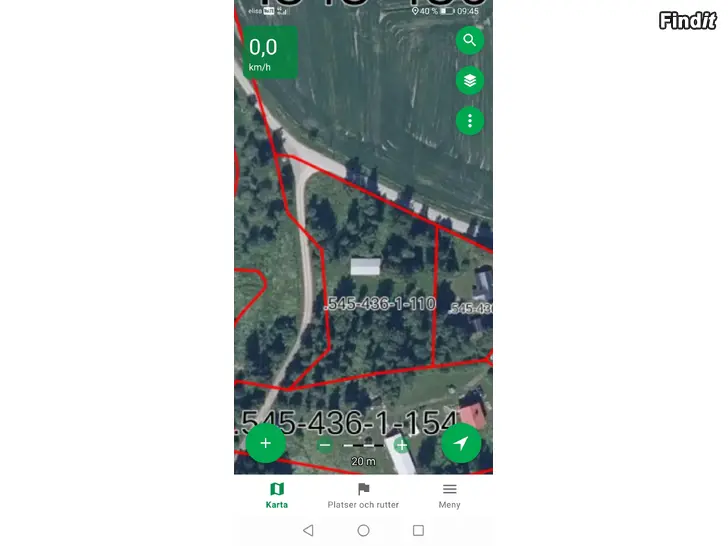728x546 pixels.
Task: Zoom in with the small plus button
Action: (401, 445)
